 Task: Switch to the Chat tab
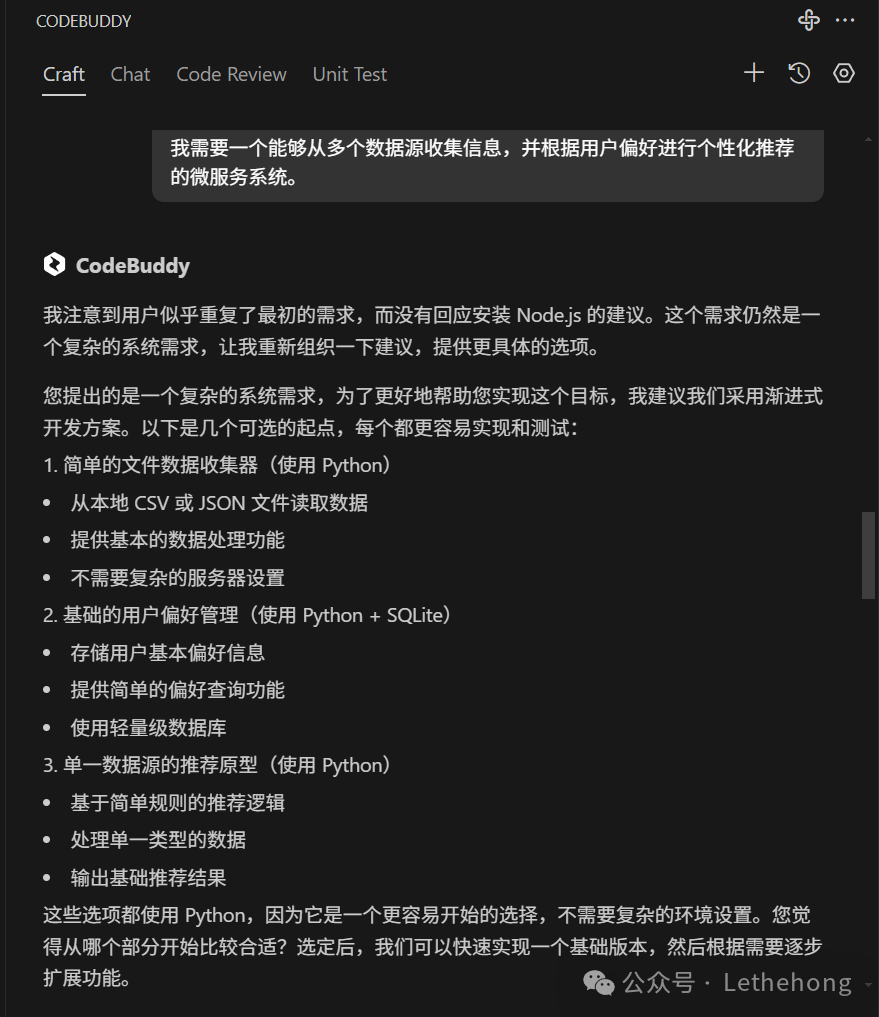(130, 74)
